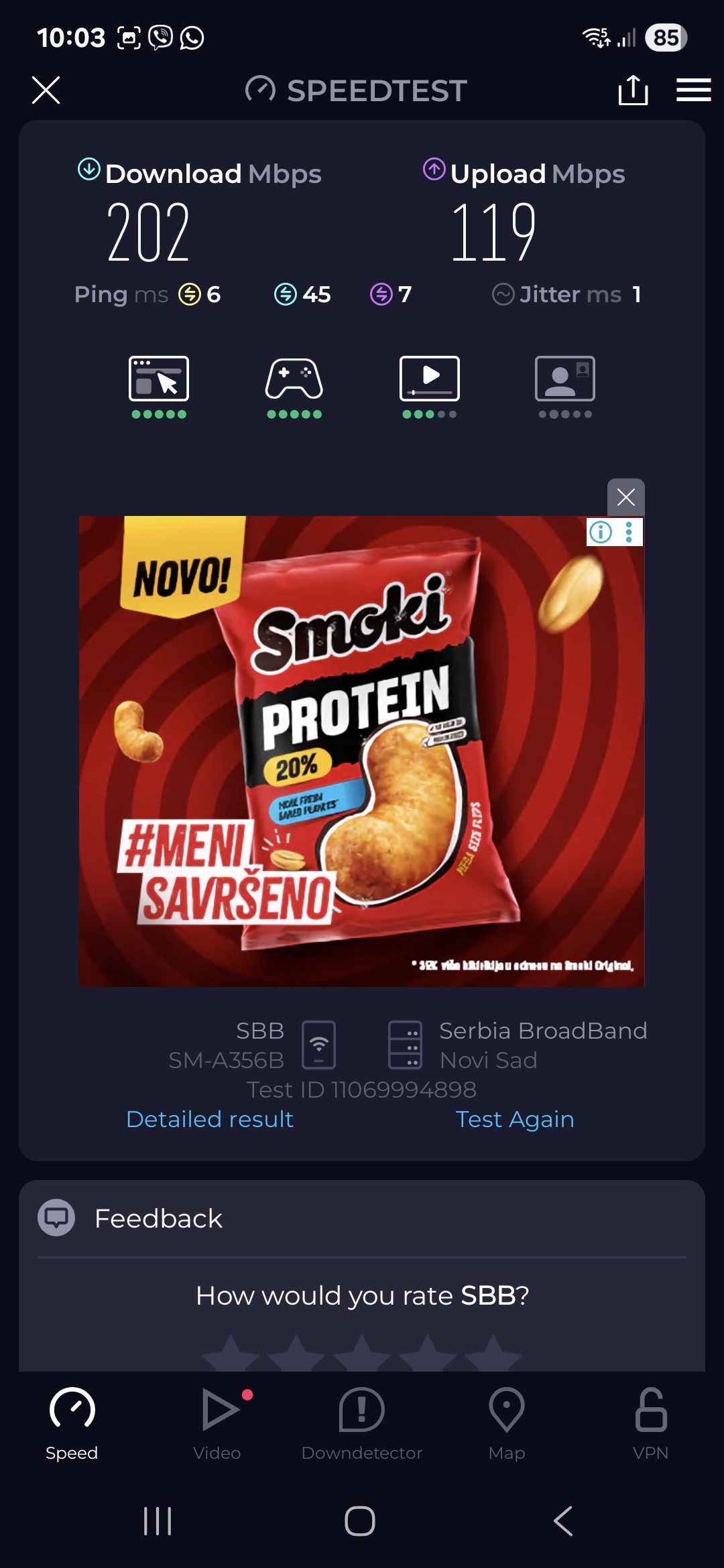Image resolution: width=724 pixels, height=1568 pixels.
Task: Dismiss the Smoki Protein ad
Action: click(x=625, y=497)
